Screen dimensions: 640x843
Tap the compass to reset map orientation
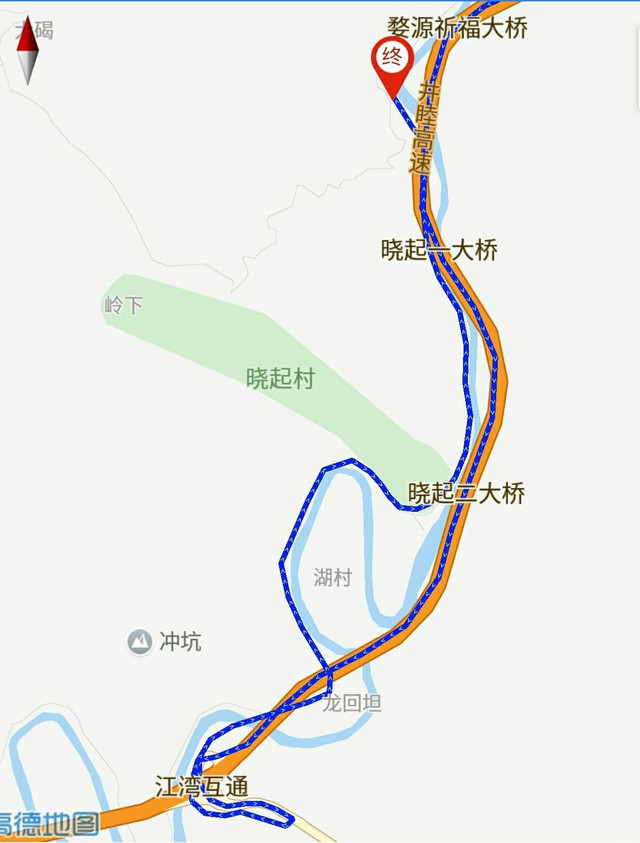(28, 50)
